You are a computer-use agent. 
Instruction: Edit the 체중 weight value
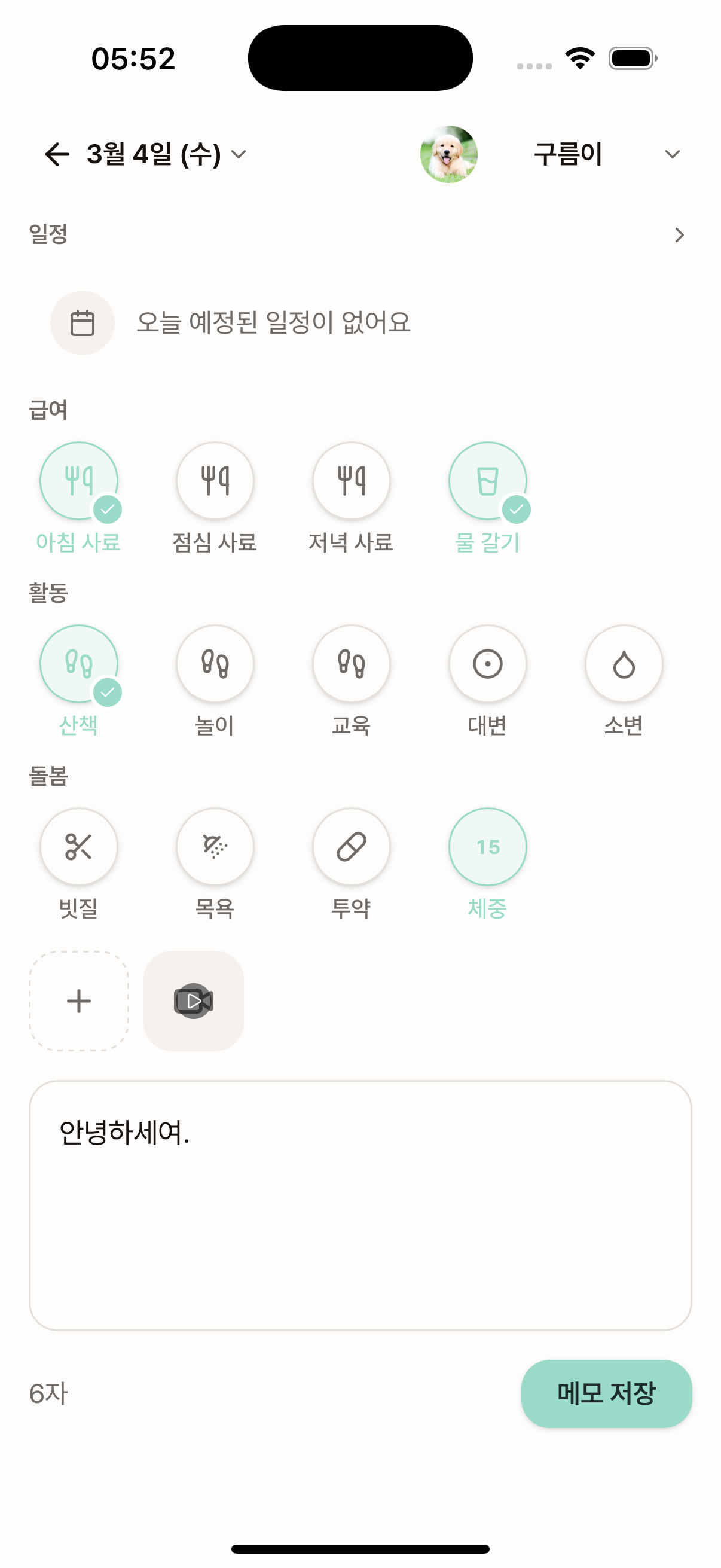pyautogui.click(x=487, y=847)
